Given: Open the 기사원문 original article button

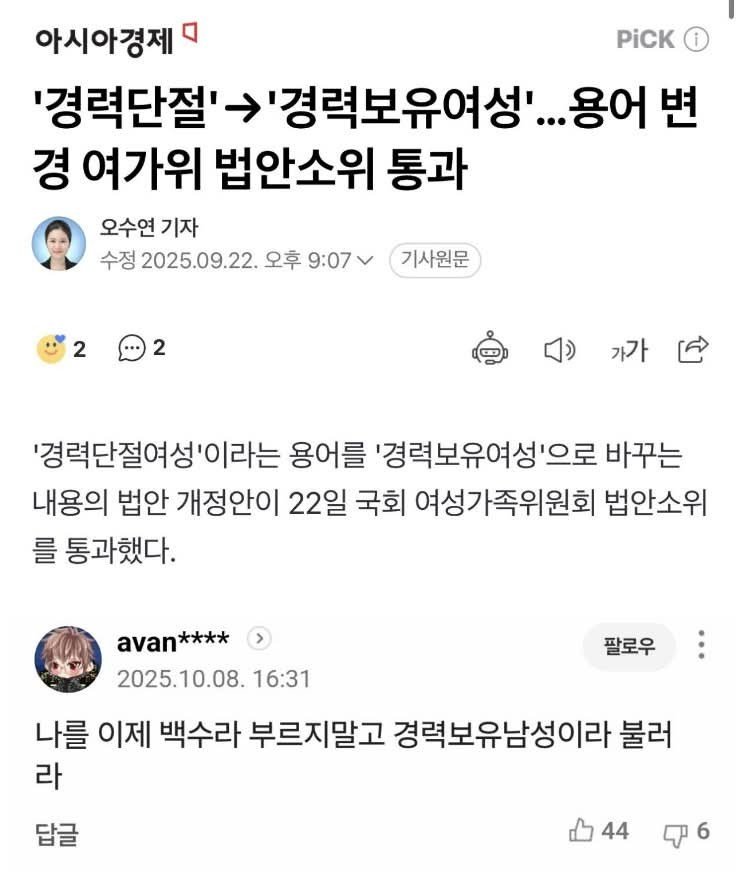Looking at the screenshot, I should [x=434, y=261].
